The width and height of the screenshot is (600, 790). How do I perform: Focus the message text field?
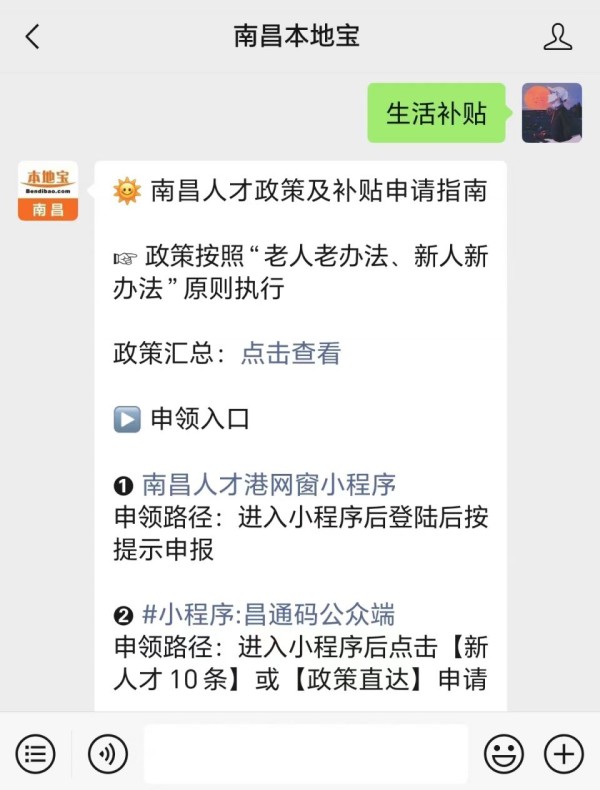coord(305,753)
